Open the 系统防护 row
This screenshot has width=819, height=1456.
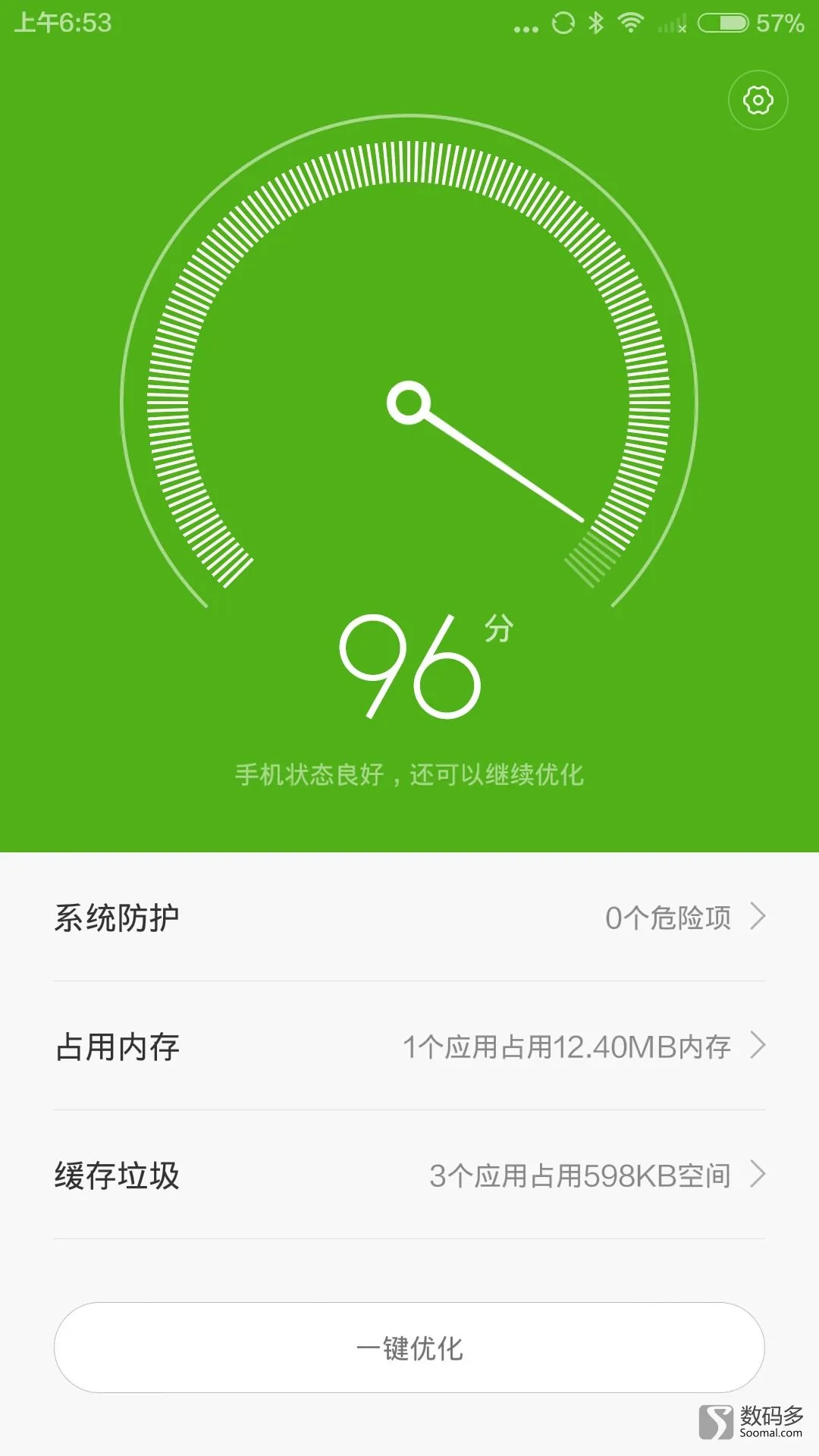click(409, 917)
